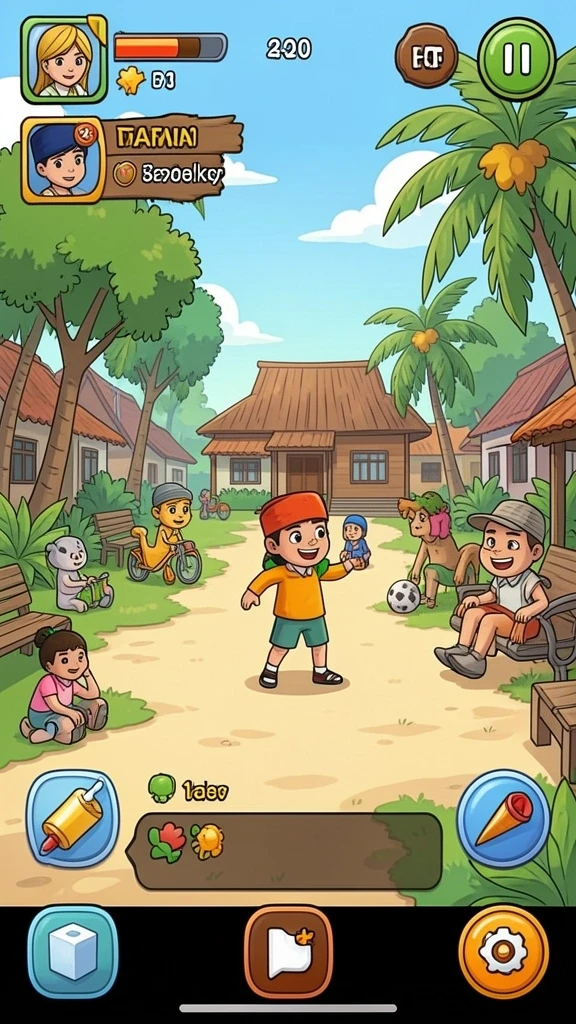The image size is (576, 1024).
Task: Select the red flower item in tray
Action: point(167,842)
